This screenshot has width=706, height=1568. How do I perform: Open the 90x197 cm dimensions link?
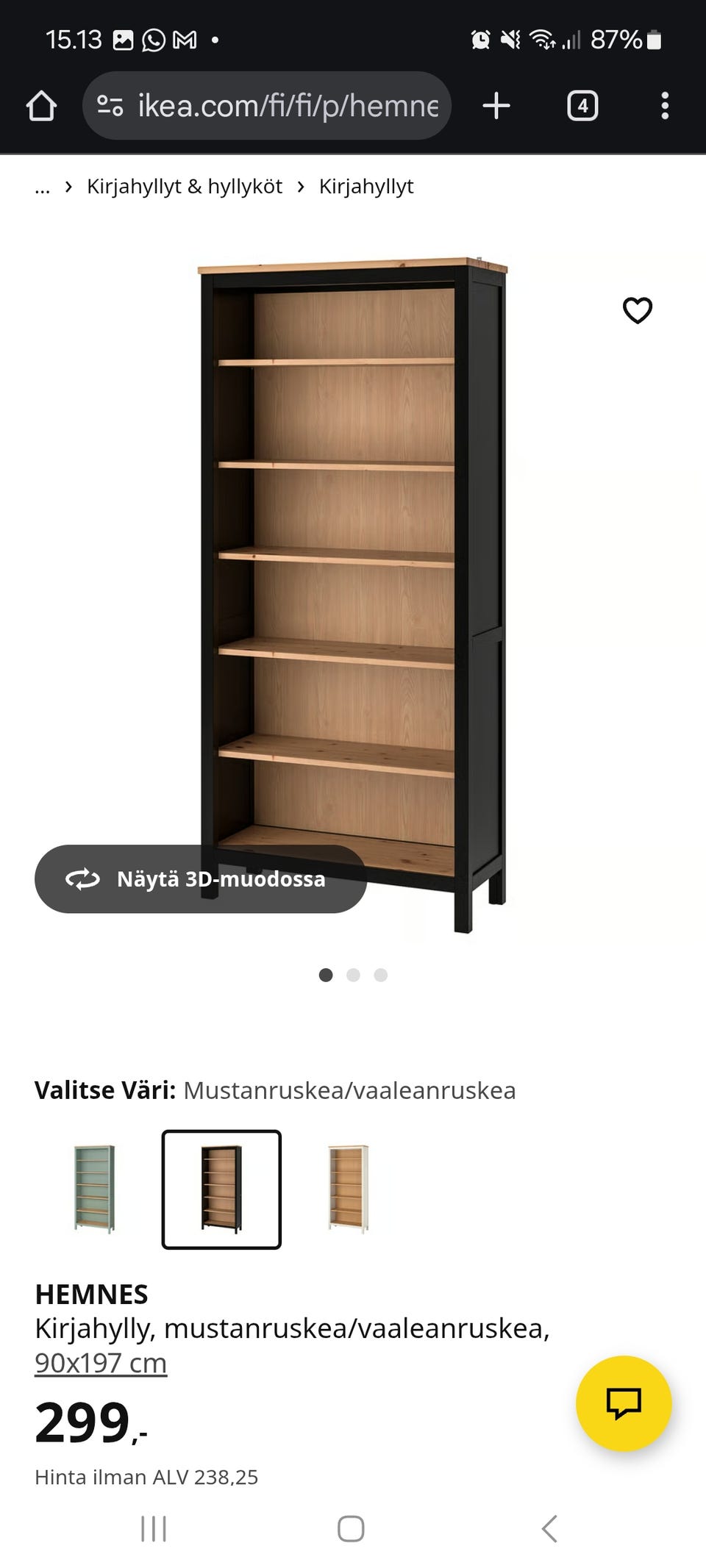[x=100, y=1362]
